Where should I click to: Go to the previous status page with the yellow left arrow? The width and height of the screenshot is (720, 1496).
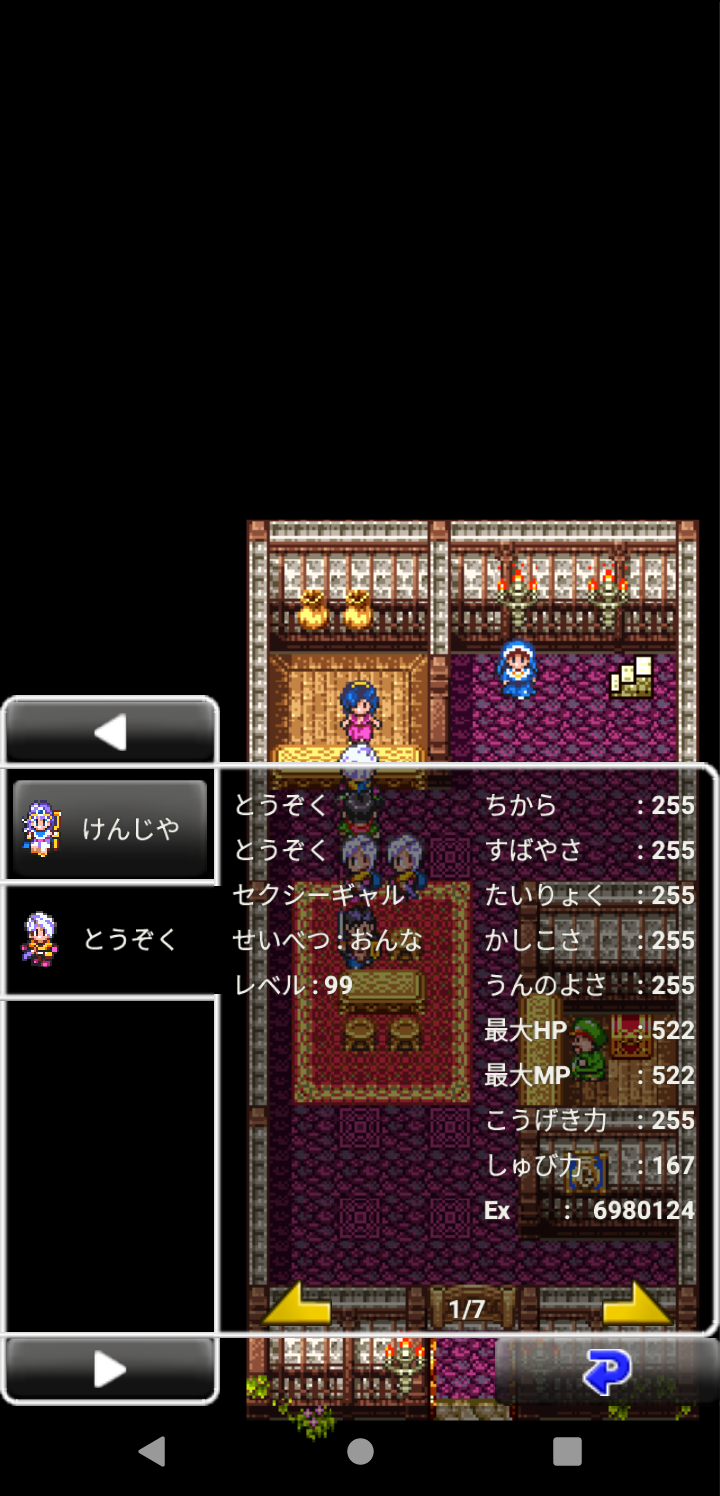pyautogui.click(x=296, y=1305)
